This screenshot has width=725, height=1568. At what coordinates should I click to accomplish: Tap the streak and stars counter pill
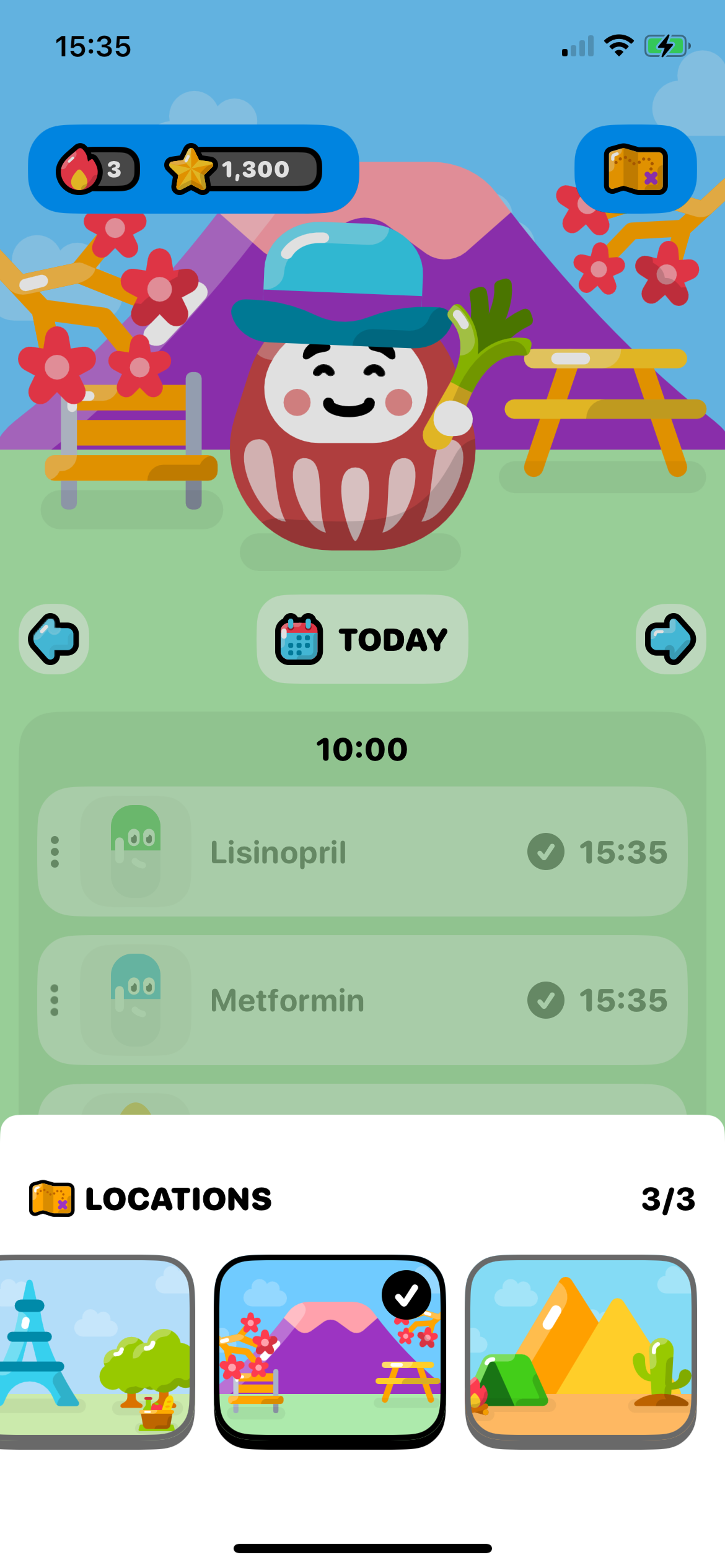click(193, 169)
